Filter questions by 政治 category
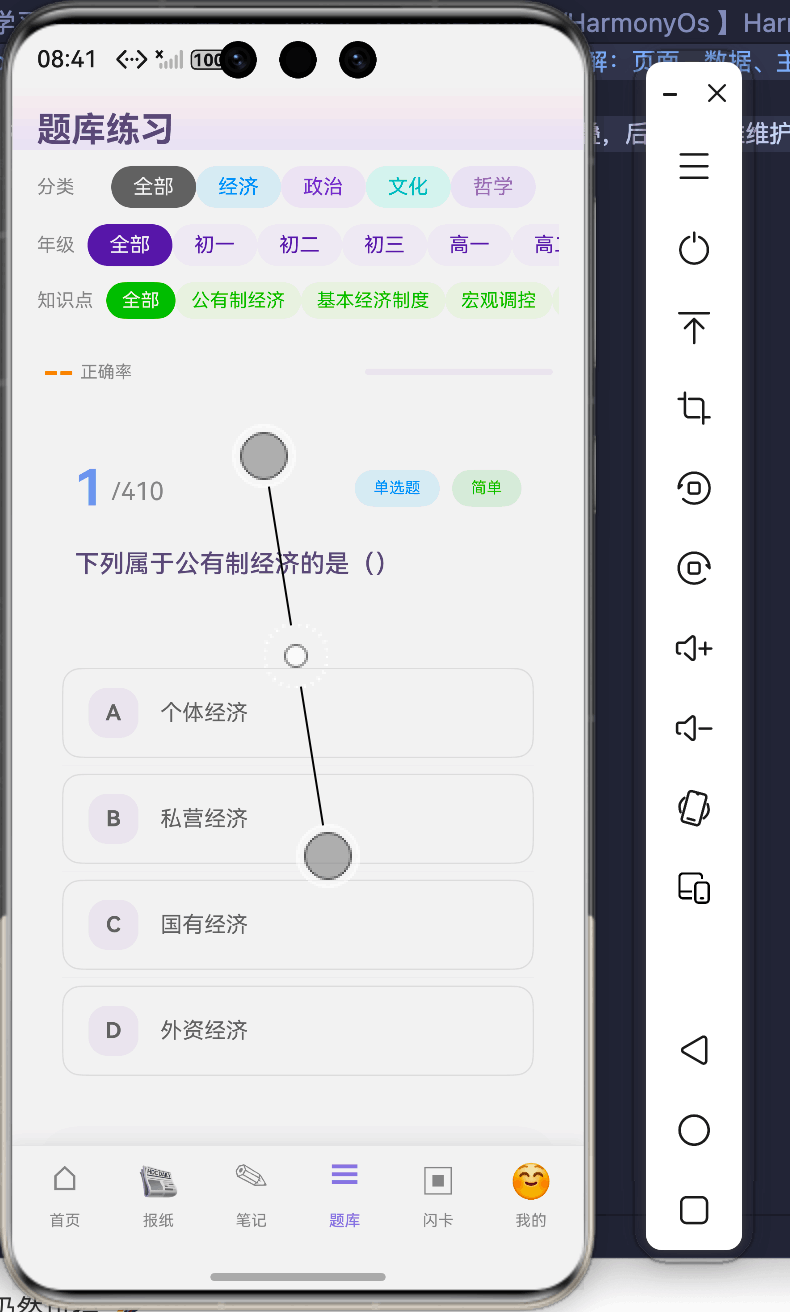This screenshot has width=790, height=1312. (323, 187)
